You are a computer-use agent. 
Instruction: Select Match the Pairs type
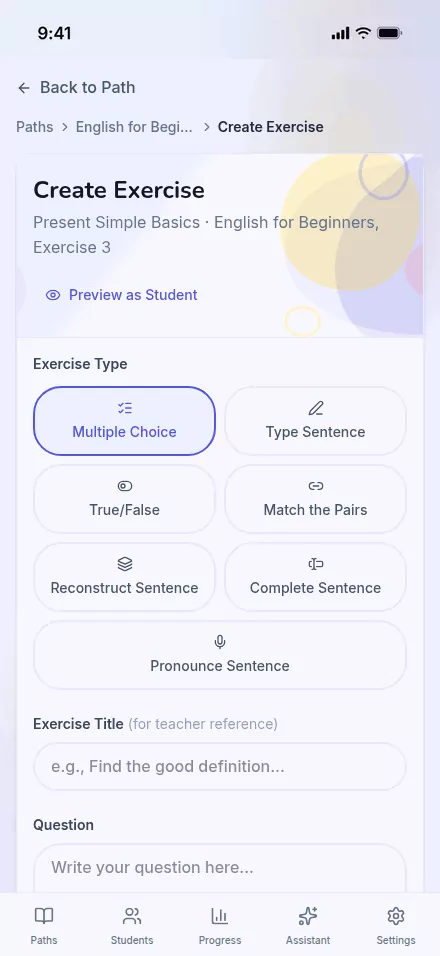(x=315, y=499)
